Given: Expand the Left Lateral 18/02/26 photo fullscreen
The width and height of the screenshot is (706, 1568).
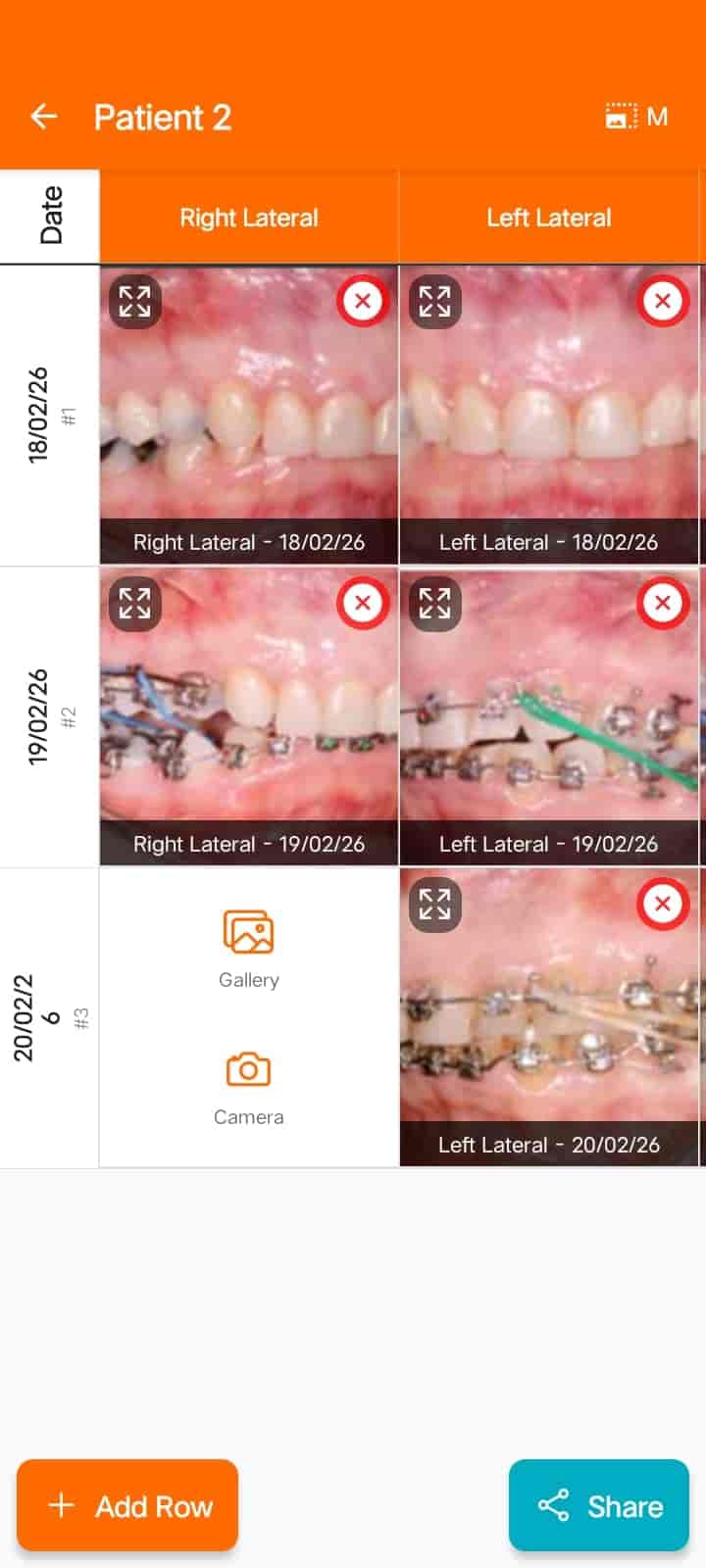Looking at the screenshot, I should click(434, 302).
